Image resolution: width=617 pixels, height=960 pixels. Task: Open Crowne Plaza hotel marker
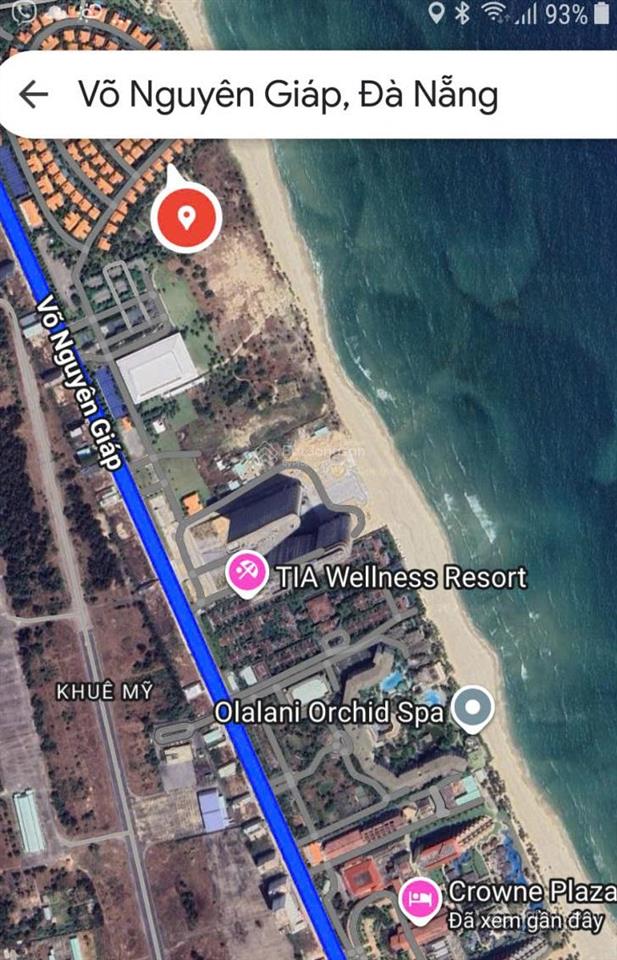[x=418, y=898]
